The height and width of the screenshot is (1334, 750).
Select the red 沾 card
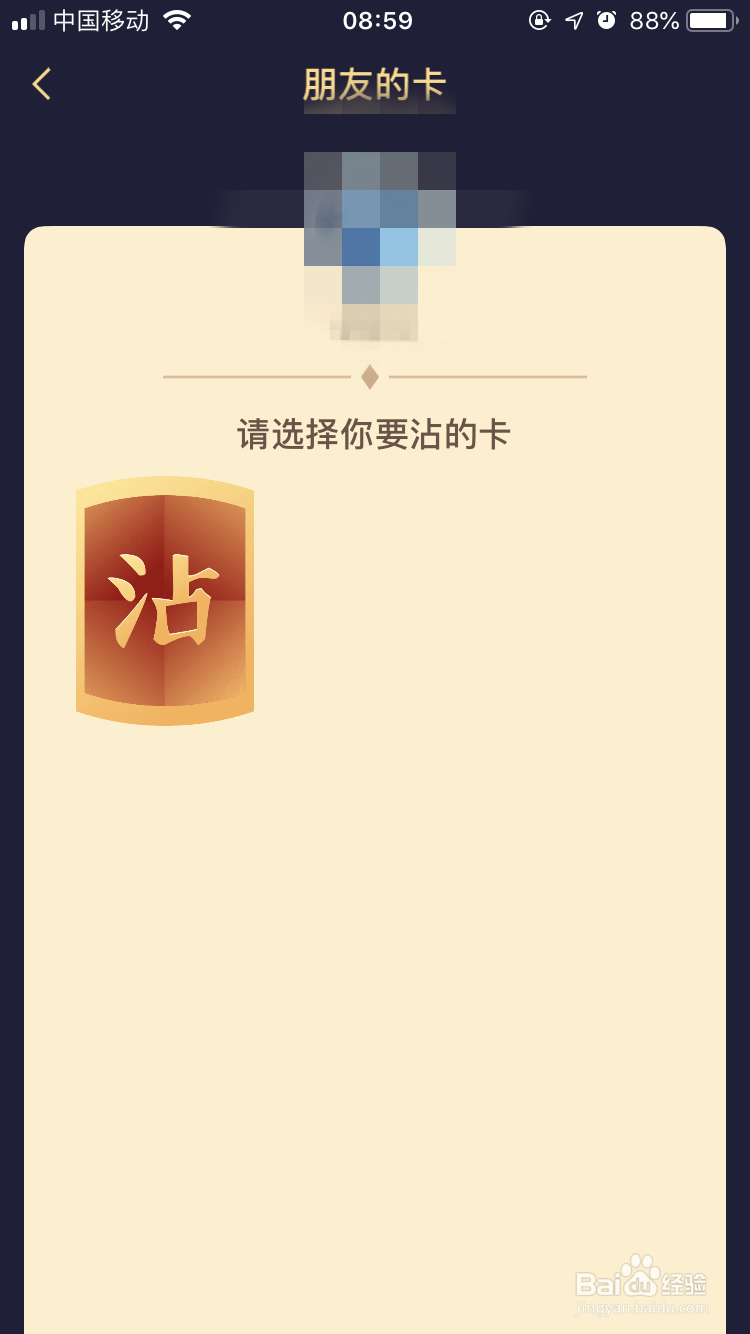coord(163,602)
